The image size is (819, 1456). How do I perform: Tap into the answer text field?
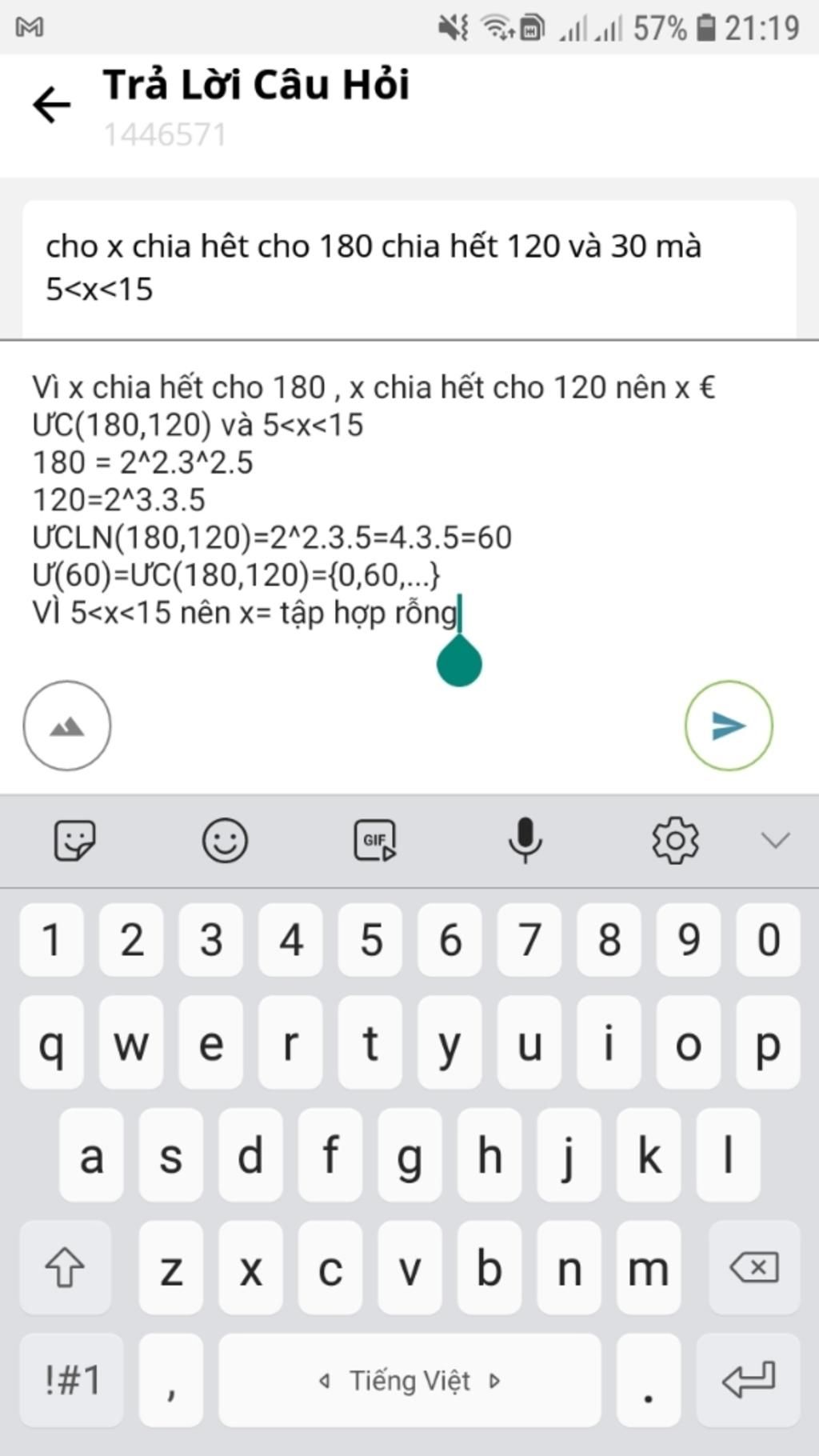[x=400, y=500]
